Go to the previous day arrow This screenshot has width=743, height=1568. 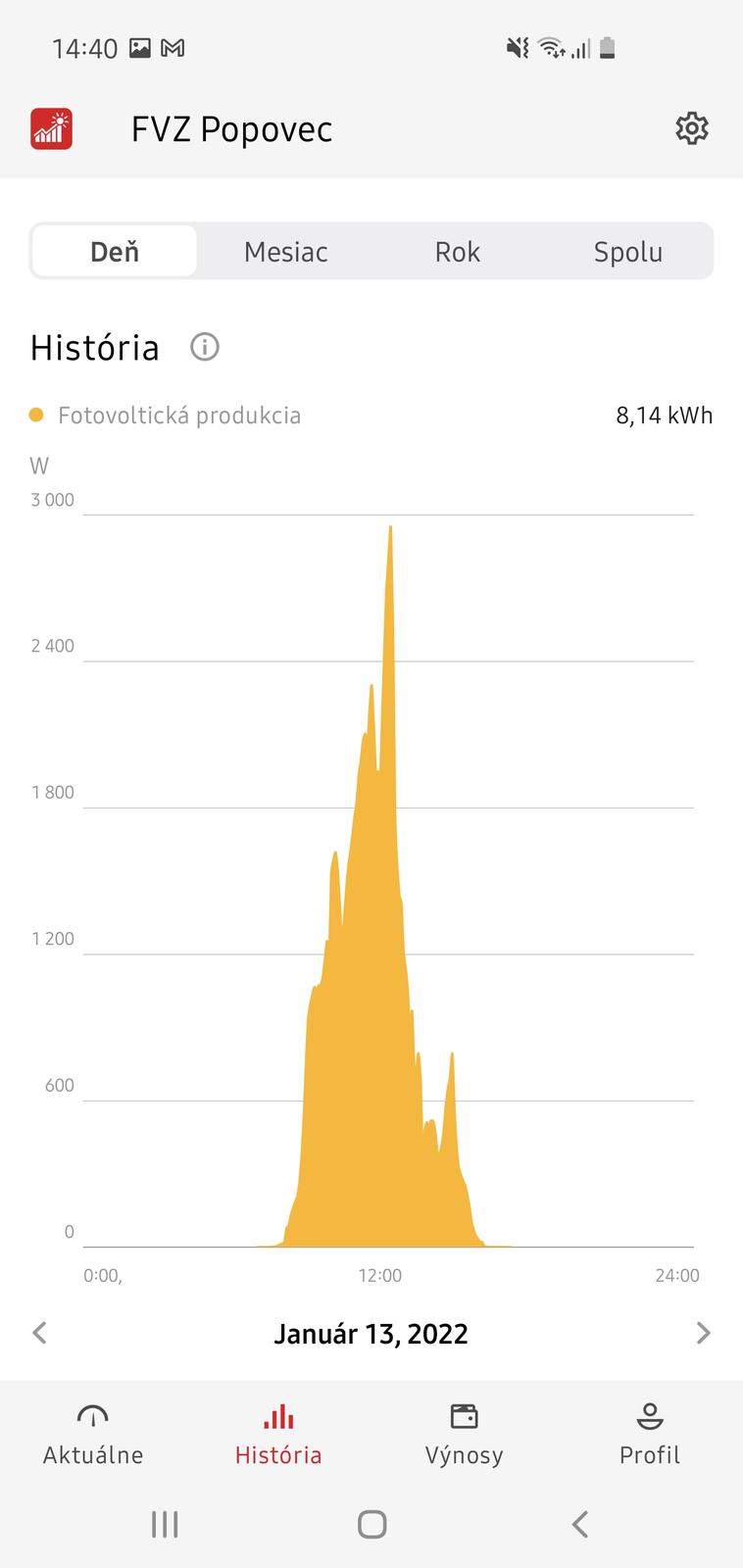40,1333
